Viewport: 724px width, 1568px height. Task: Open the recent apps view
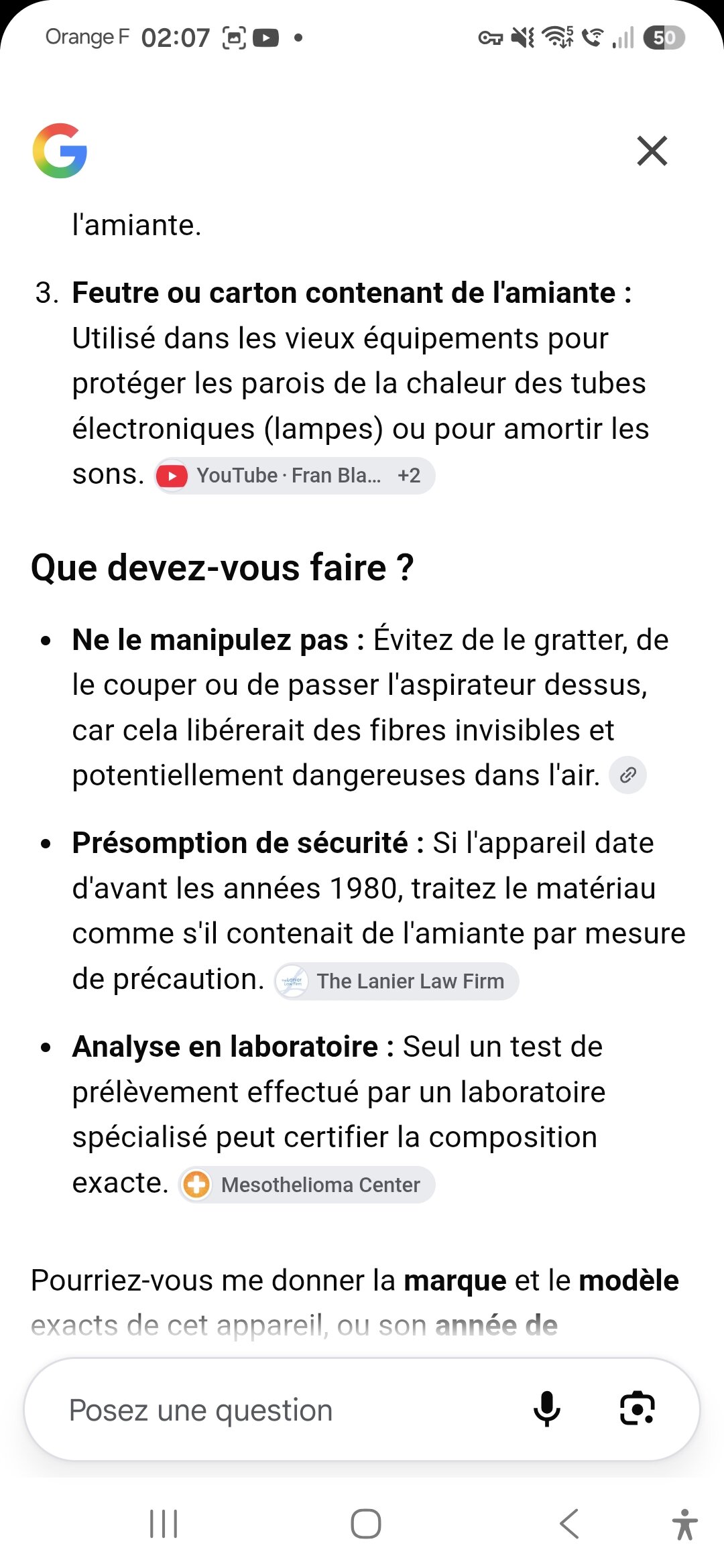coord(164,1524)
